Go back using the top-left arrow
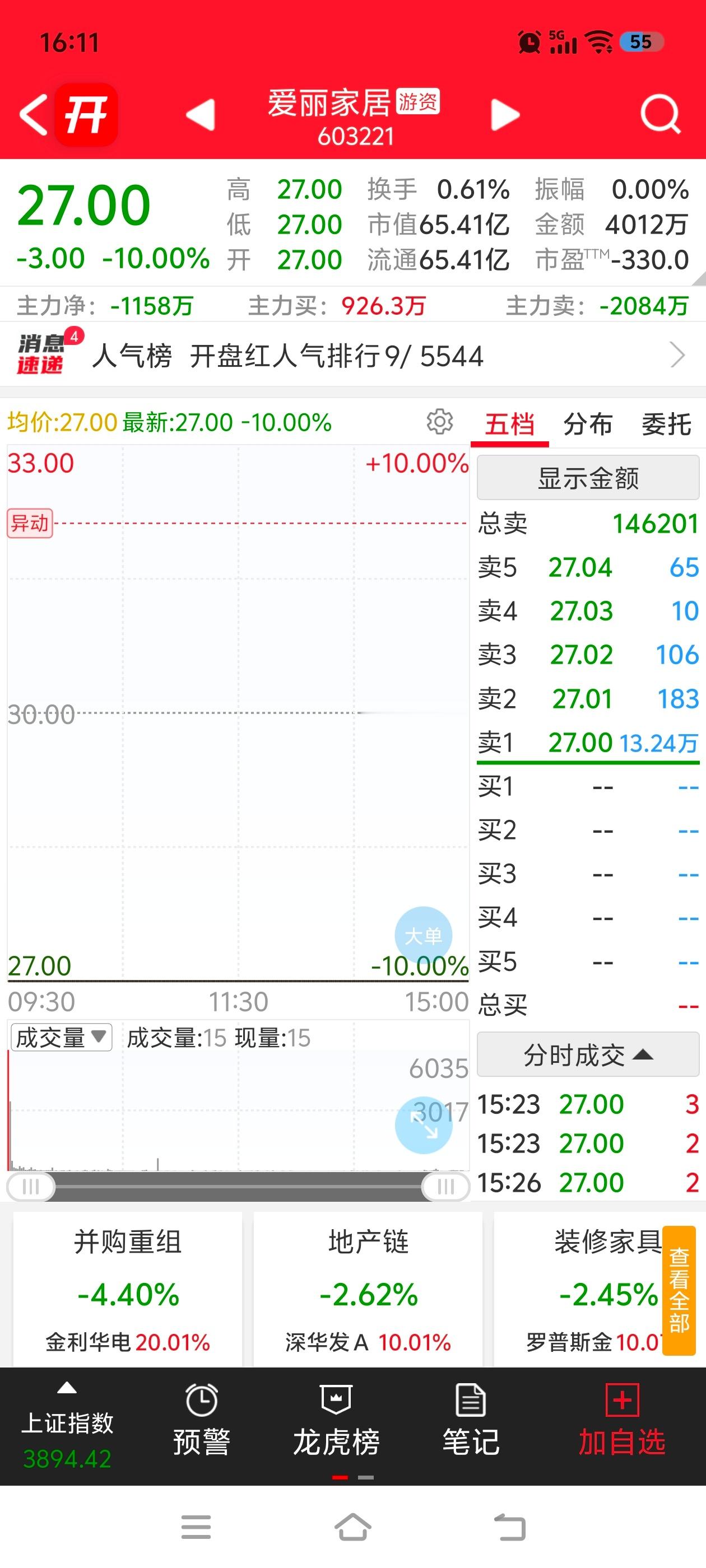706x1568 pixels. [33, 114]
